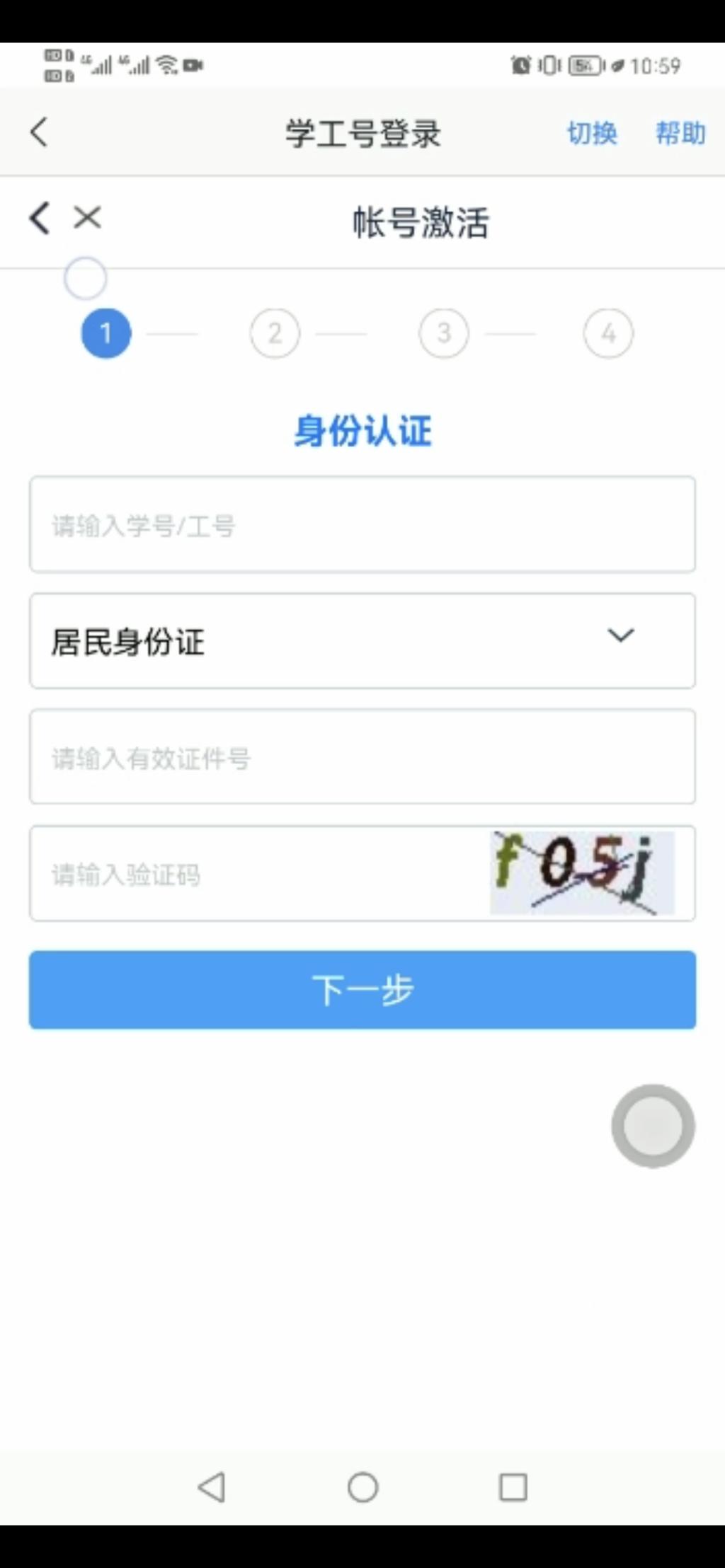Close the 帐号激活 page

[x=88, y=218]
